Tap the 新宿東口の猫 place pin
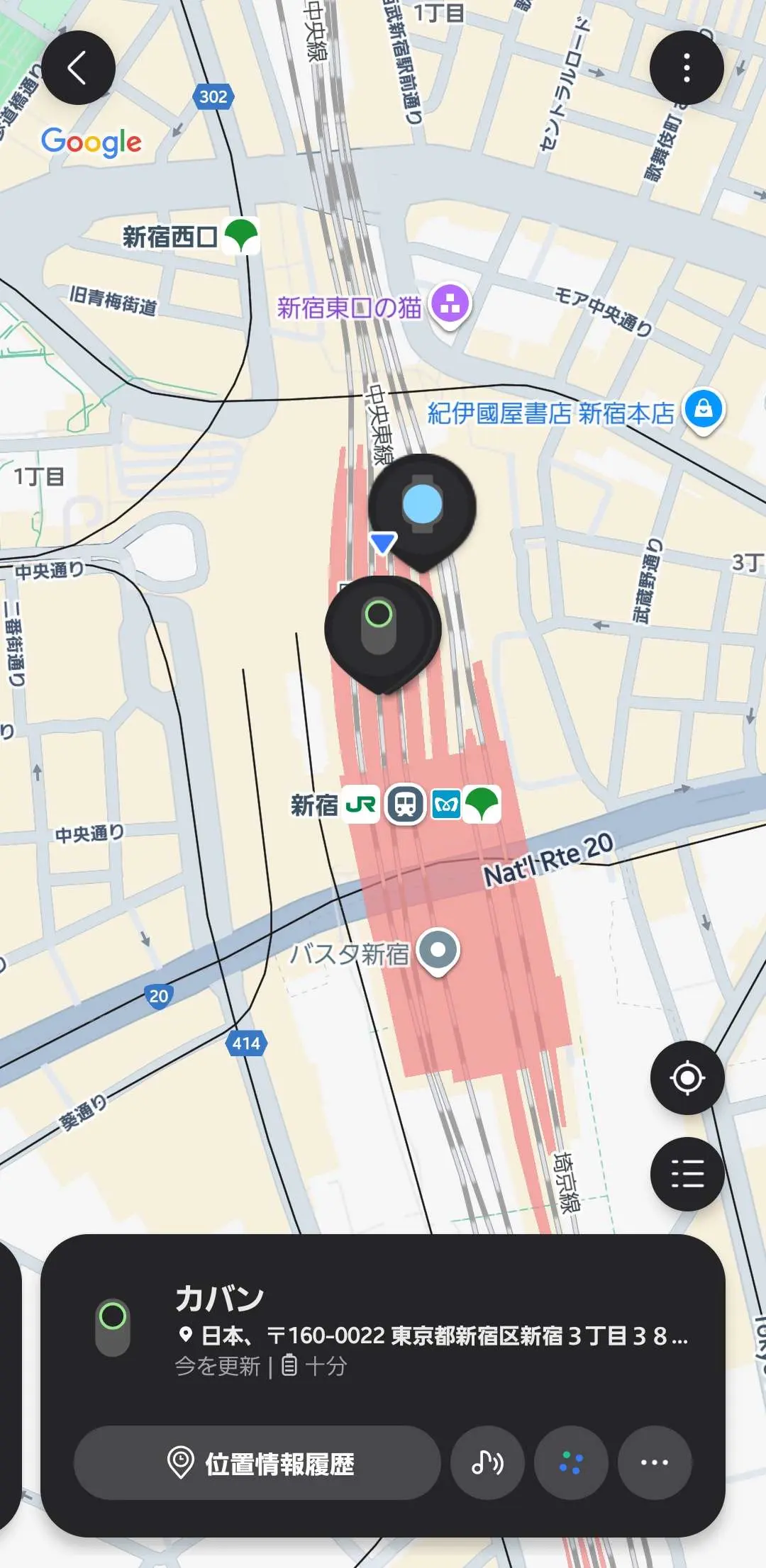This screenshot has height=1568, width=766. point(451,306)
